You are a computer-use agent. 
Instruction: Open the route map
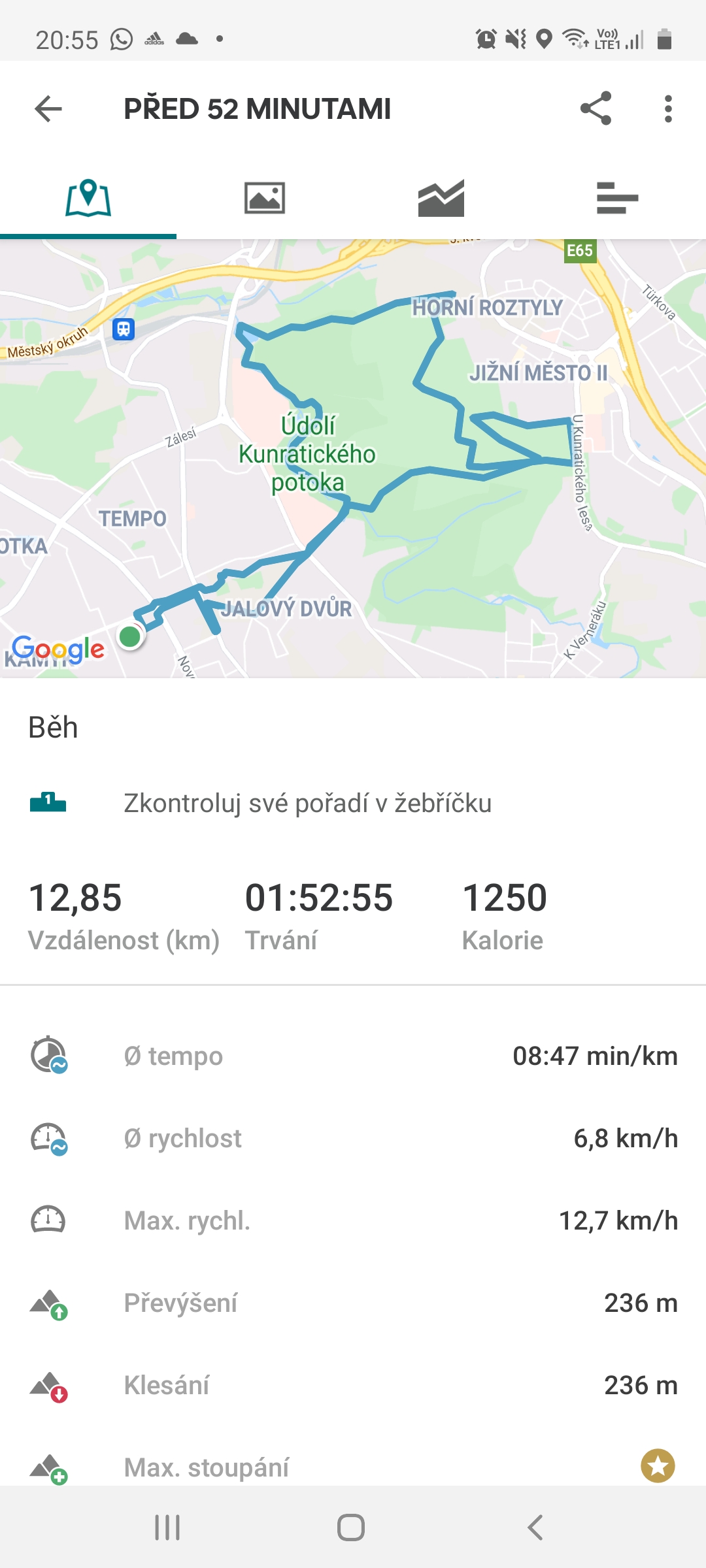click(x=353, y=459)
